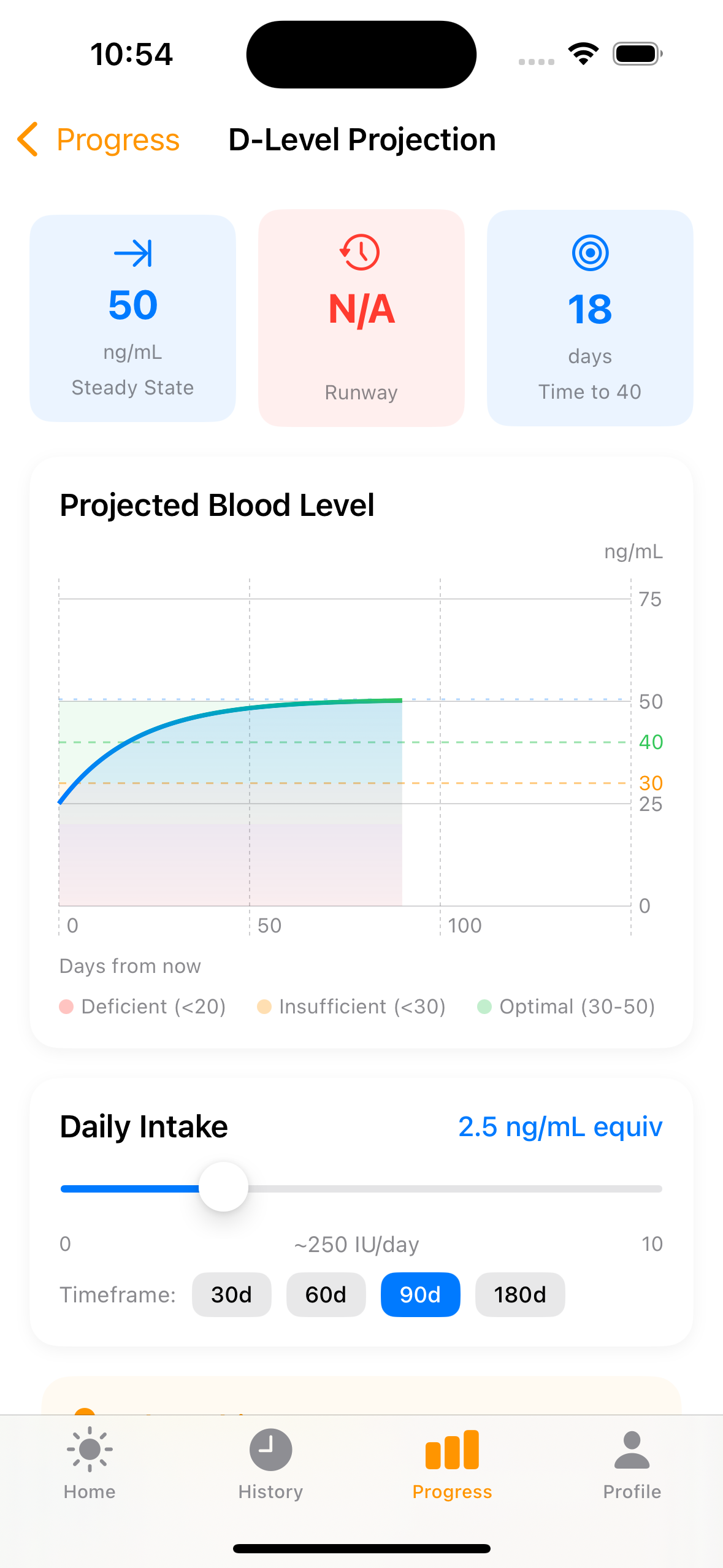723x1568 pixels.
Task: Tap the Optimal (30-50) legend marker
Action: click(485, 1006)
